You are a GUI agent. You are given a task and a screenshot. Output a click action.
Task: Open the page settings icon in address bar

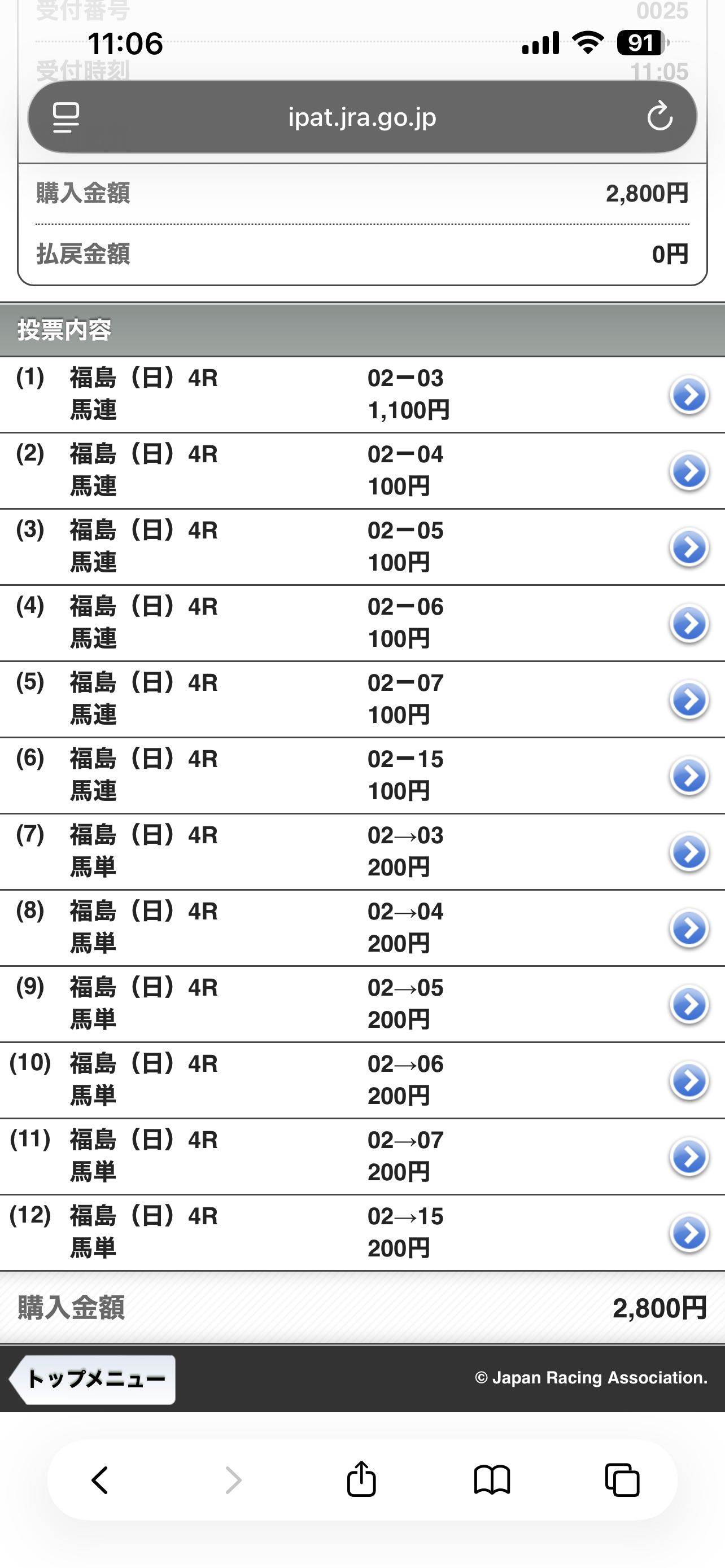65,117
